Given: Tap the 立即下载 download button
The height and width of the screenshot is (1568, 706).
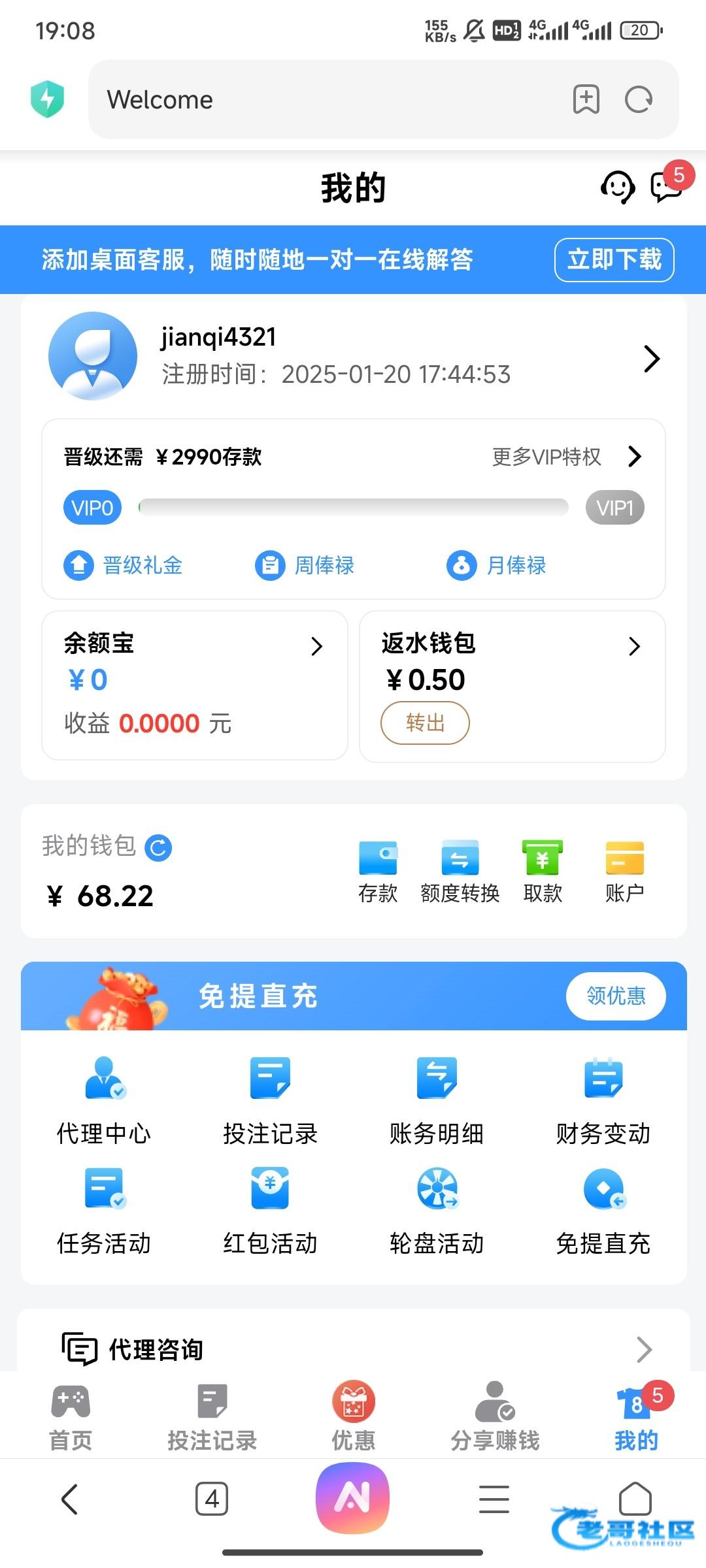Looking at the screenshot, I should 614,259.
